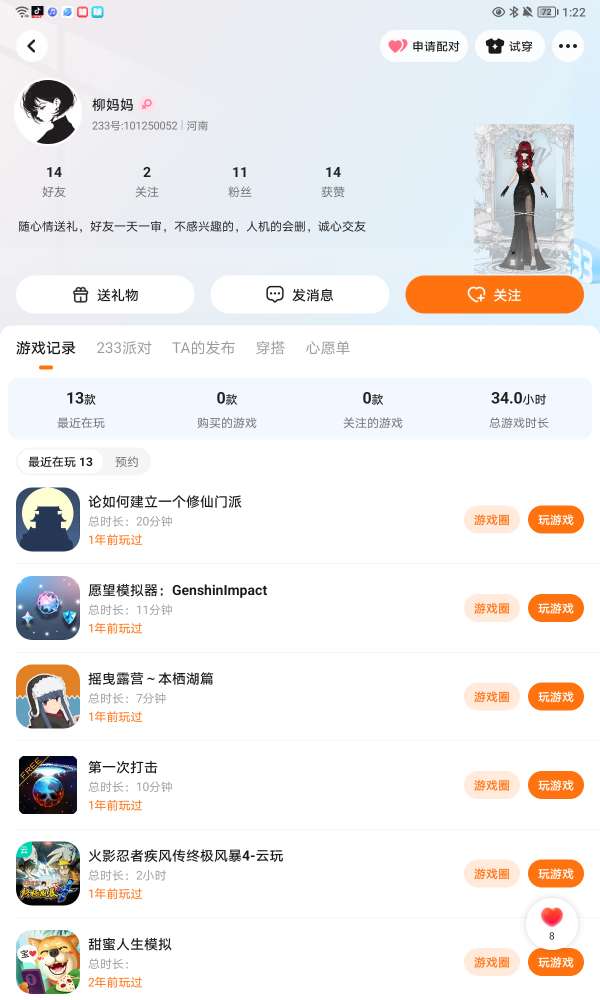Viewport: 600px width, 1000px height.
Task: Open the 穿搭 tab
Action: 270,348
